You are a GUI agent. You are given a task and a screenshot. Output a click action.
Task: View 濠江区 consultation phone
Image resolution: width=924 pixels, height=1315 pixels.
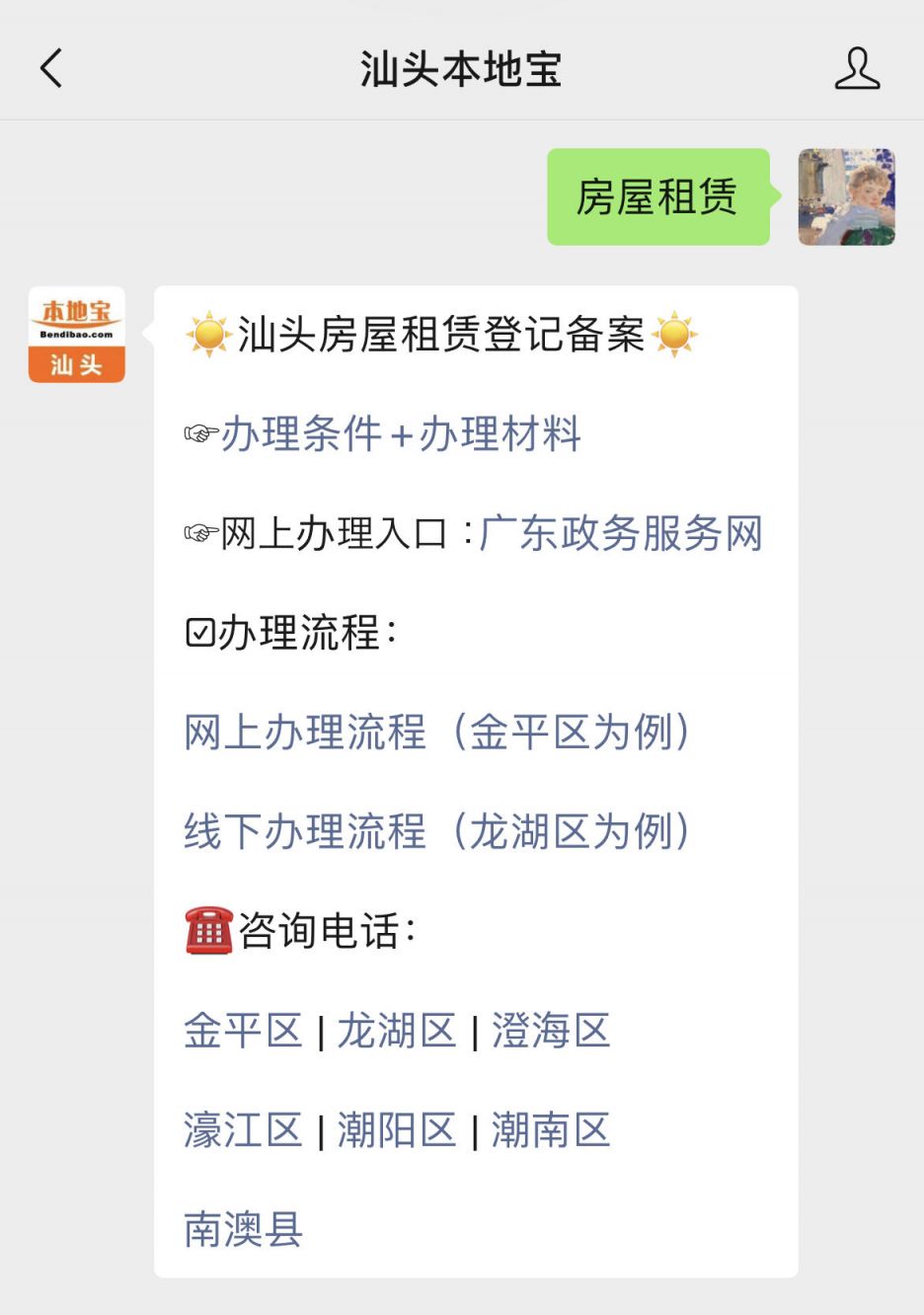tap(243, 1130)
